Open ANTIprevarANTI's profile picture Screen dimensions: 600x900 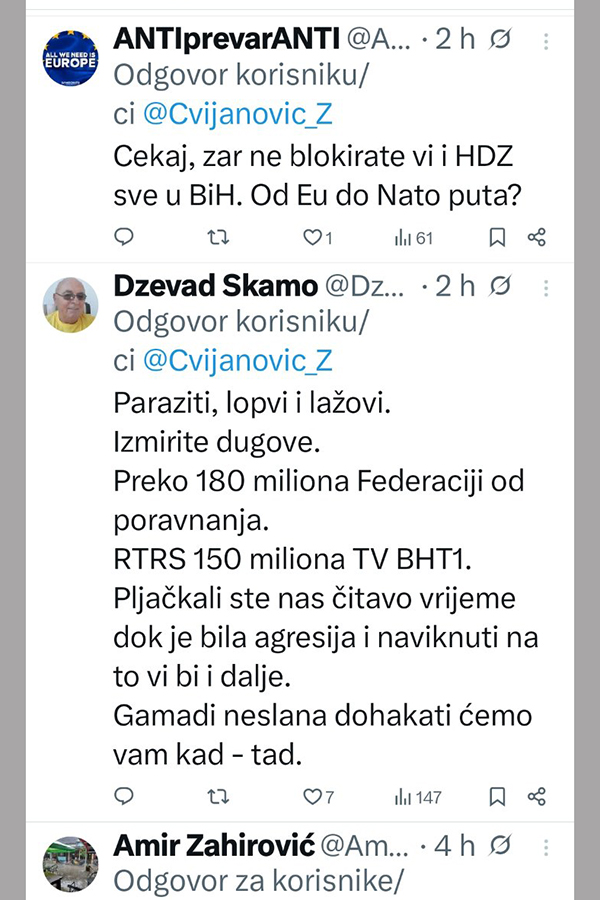click(71, 58)
